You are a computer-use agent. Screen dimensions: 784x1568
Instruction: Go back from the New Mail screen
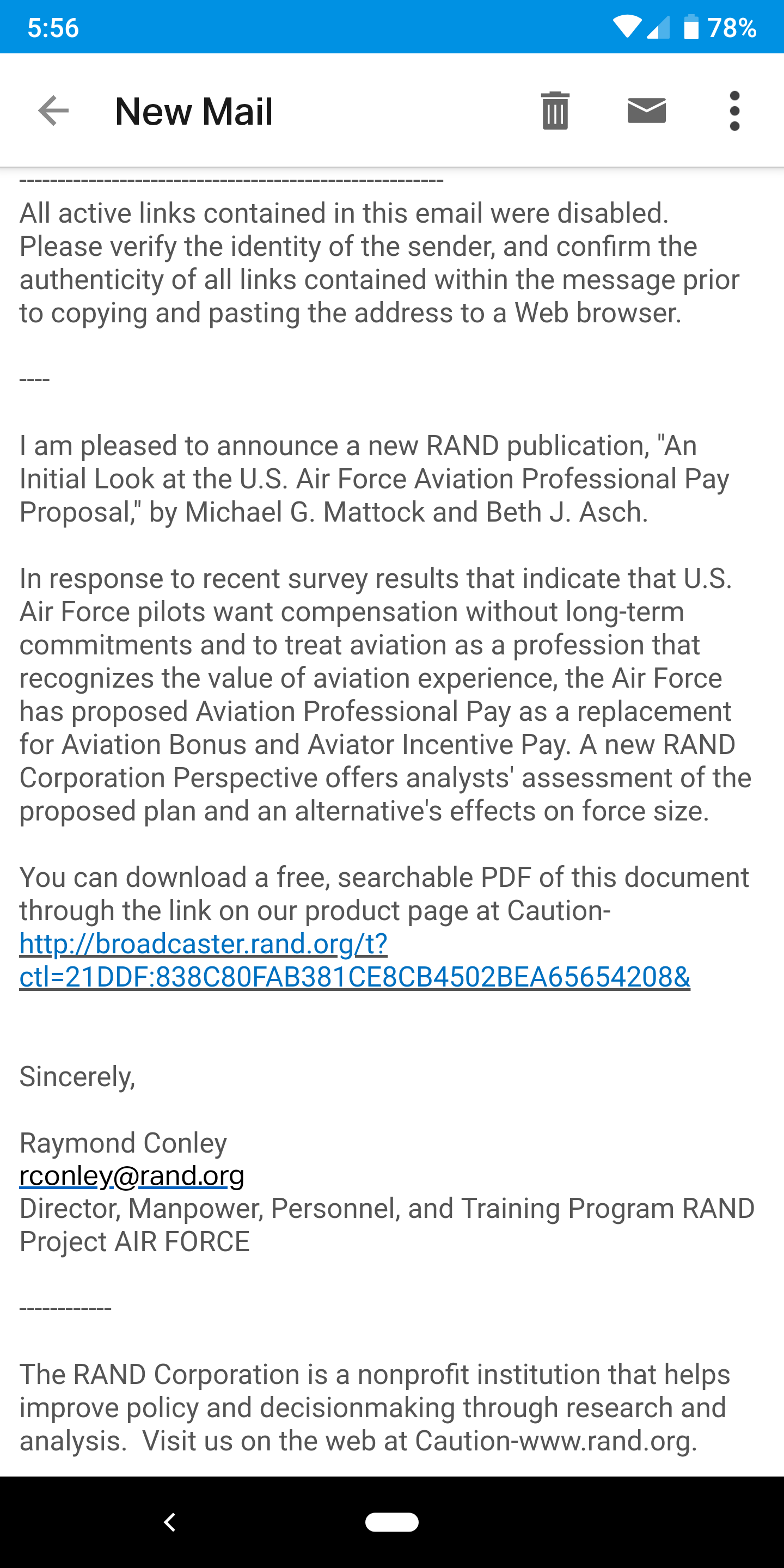[53, 111]
